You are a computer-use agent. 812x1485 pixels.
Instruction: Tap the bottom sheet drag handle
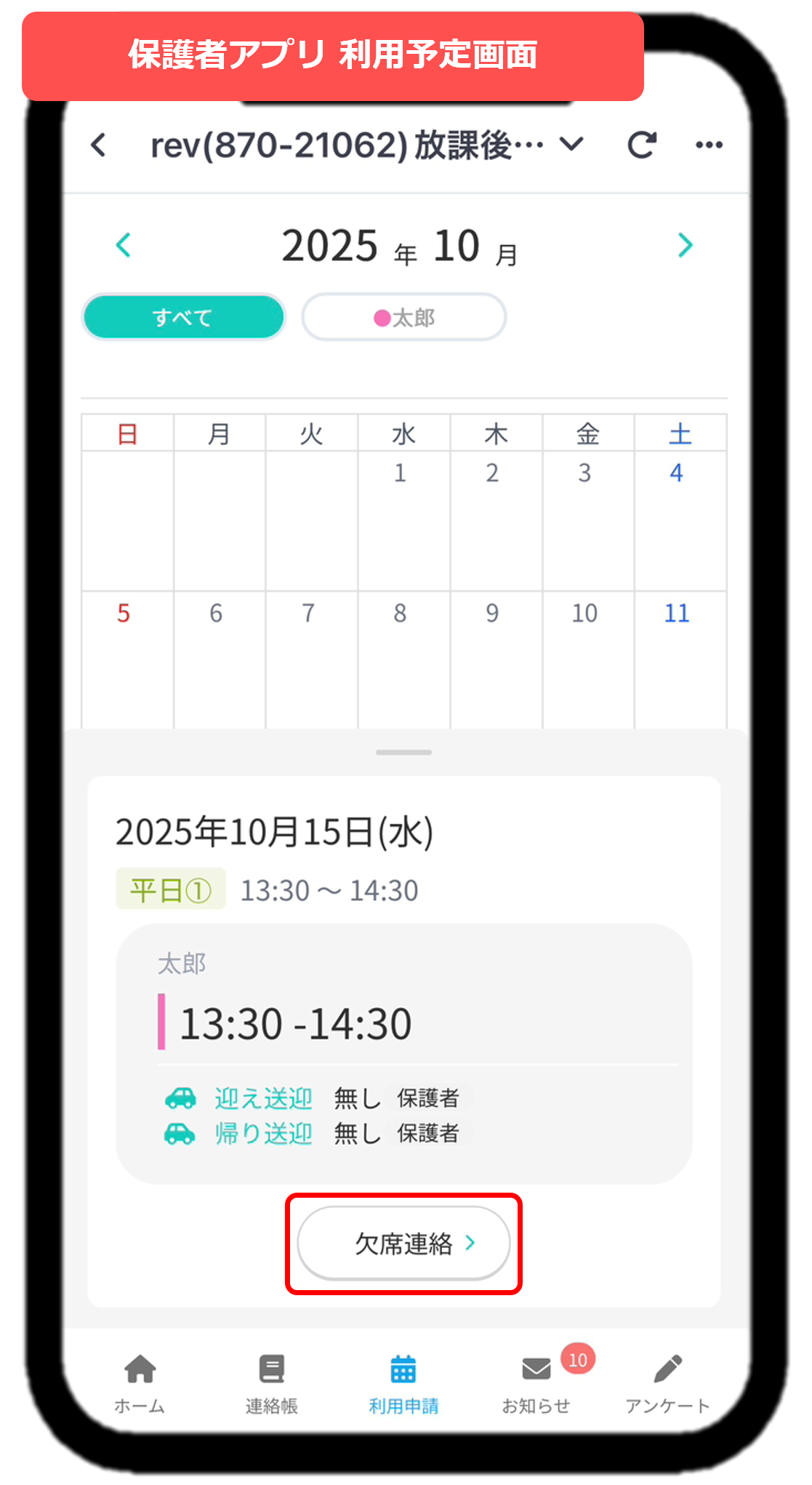(403, 752)
